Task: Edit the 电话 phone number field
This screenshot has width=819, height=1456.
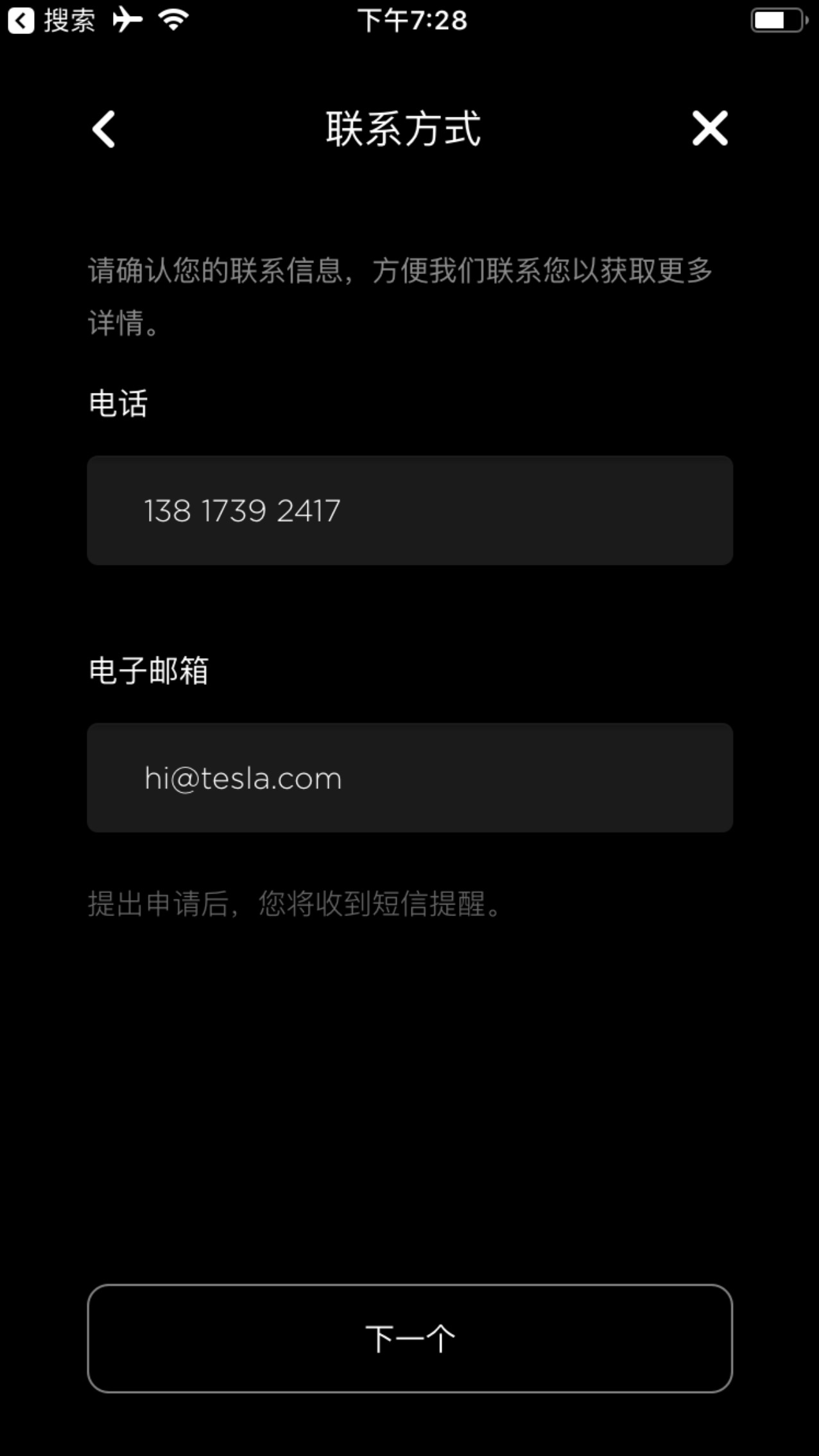Action: (410, 510)
